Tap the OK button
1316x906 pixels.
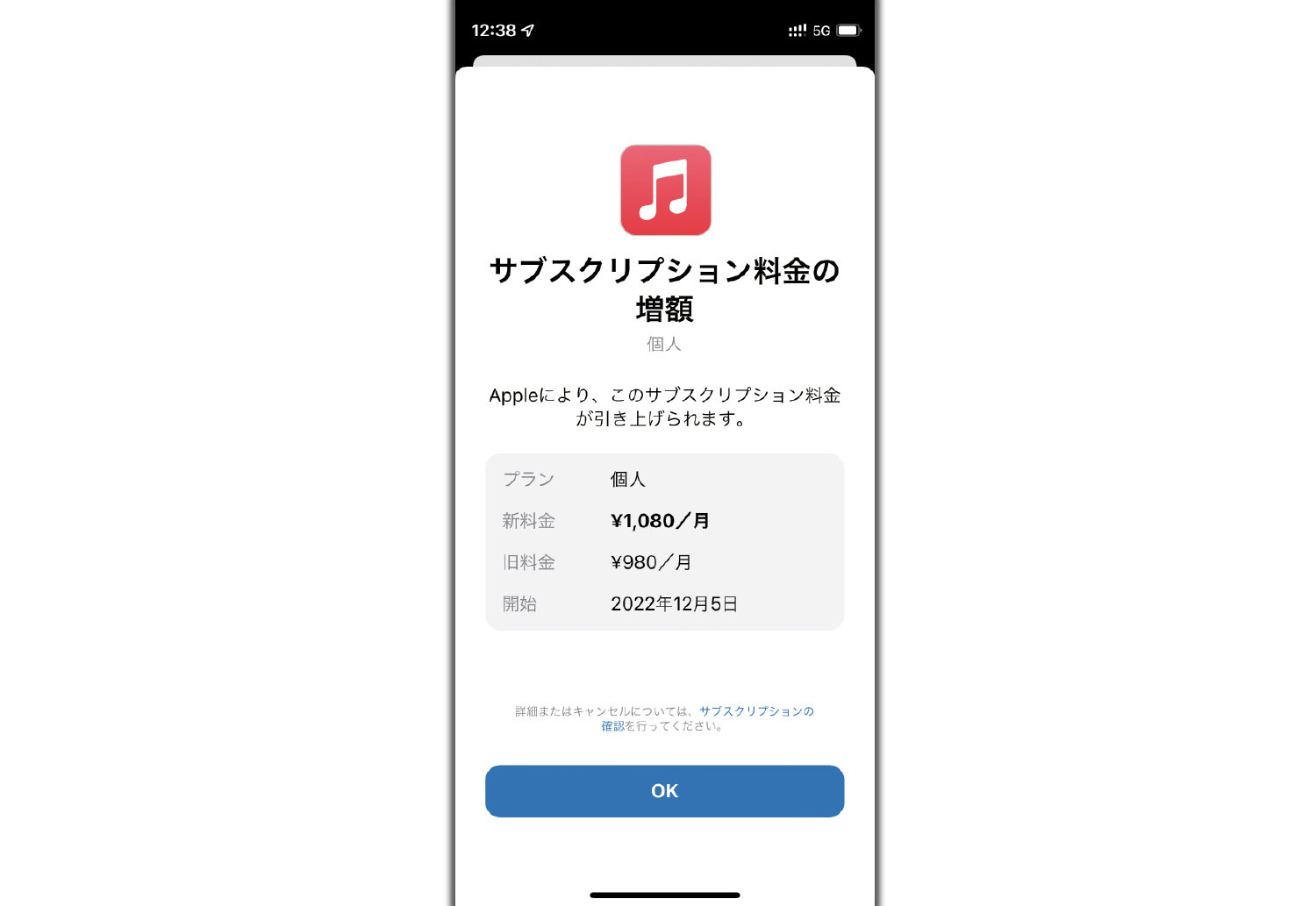pyautogui.click(x=664, y=791)
